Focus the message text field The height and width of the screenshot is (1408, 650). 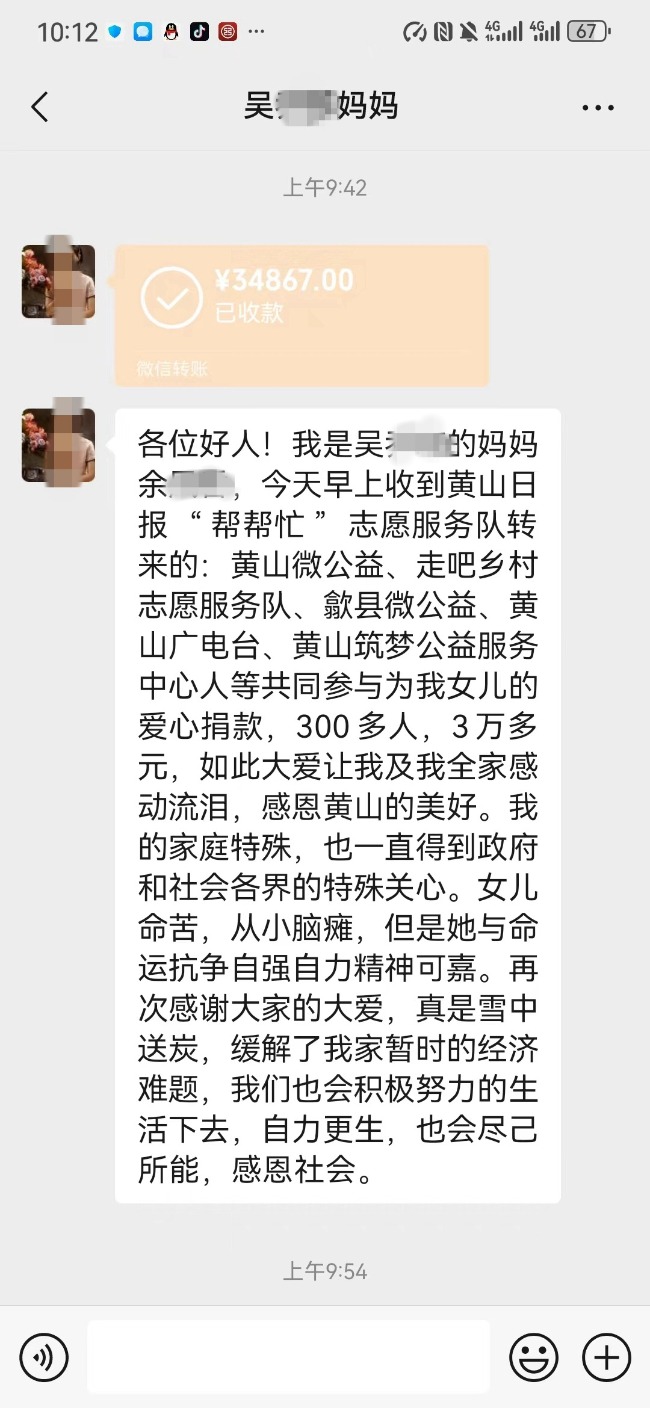(x=288, y=1357)
